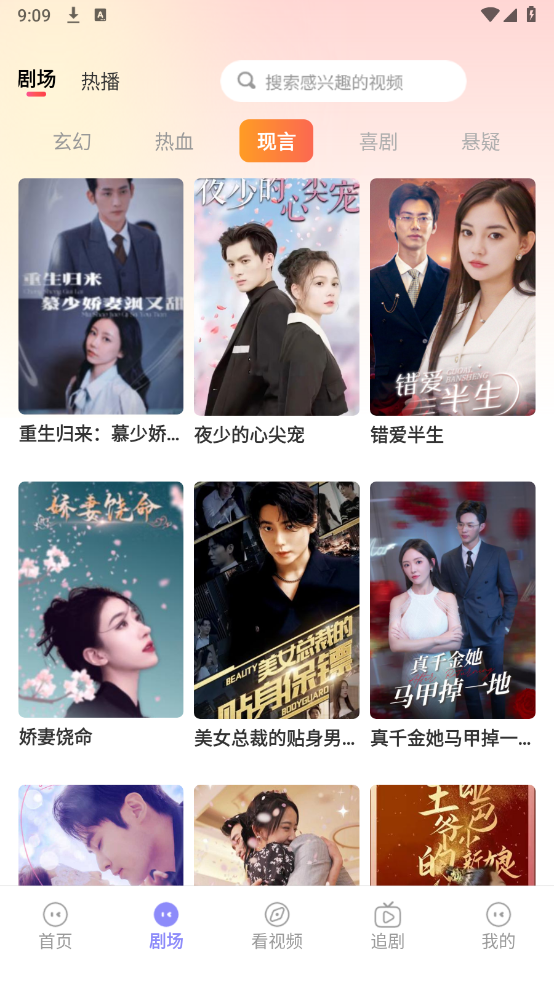Open the search box for videos
554x984 pixels.
[343, 81]
